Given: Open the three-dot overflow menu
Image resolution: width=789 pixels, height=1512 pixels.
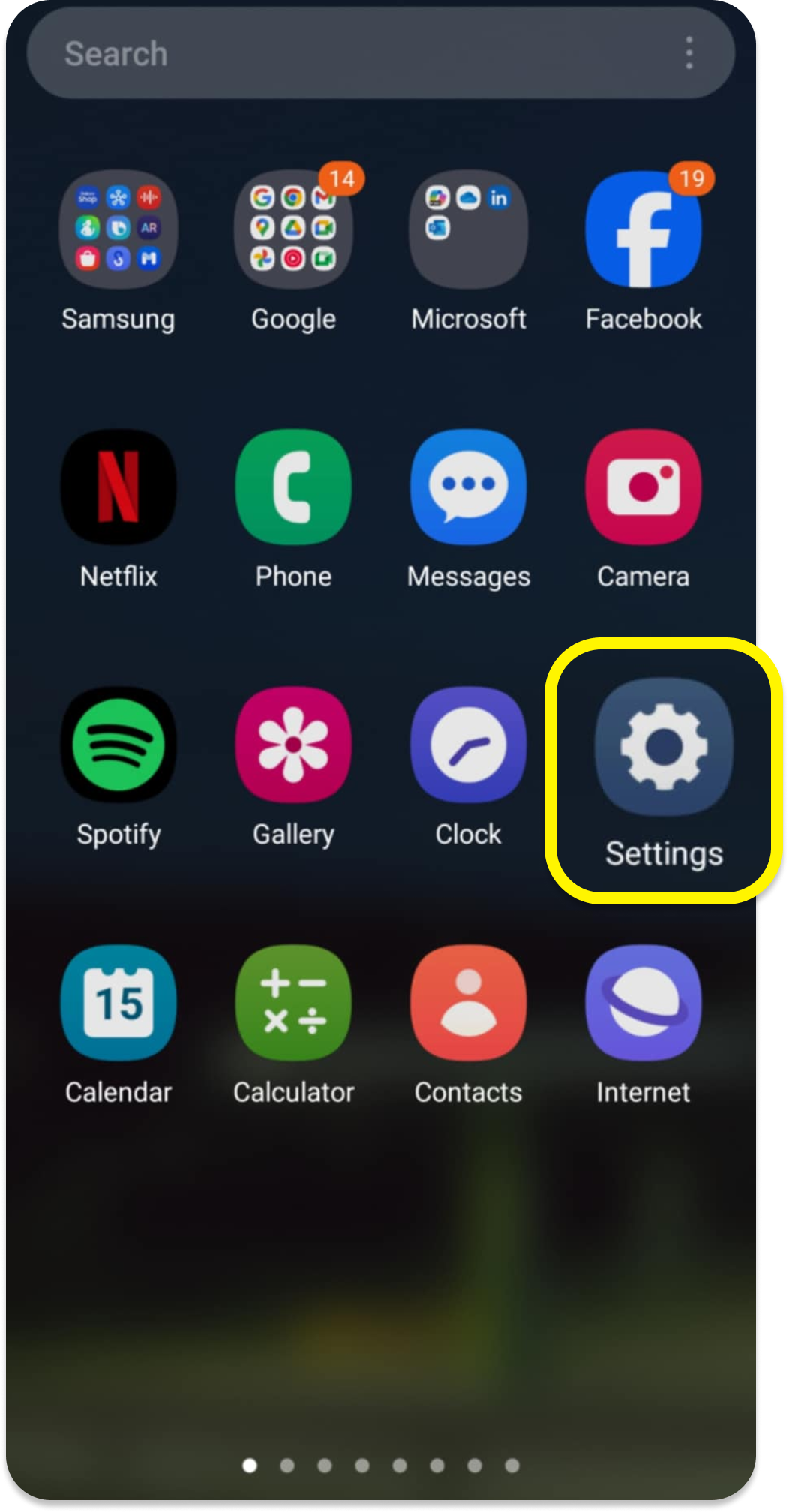Looking at the screenshot, I should pyautogui.click(x=688, y=54).
